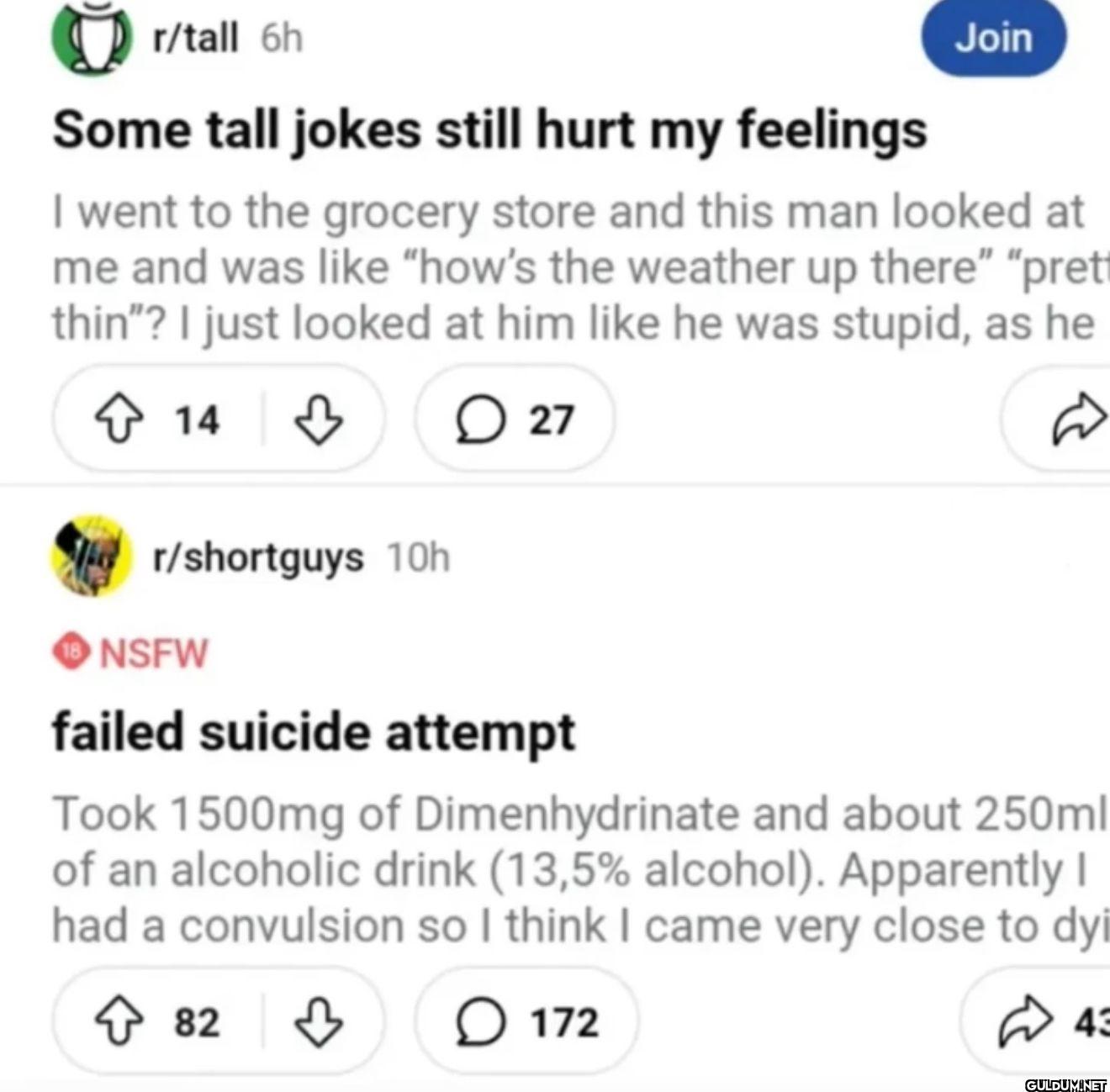Image resolution: width=1110 pixels, height=1092 pixels.
Task: Open the 'Some tall jokes still hurt my feelings' post
Action: (489, 131)
